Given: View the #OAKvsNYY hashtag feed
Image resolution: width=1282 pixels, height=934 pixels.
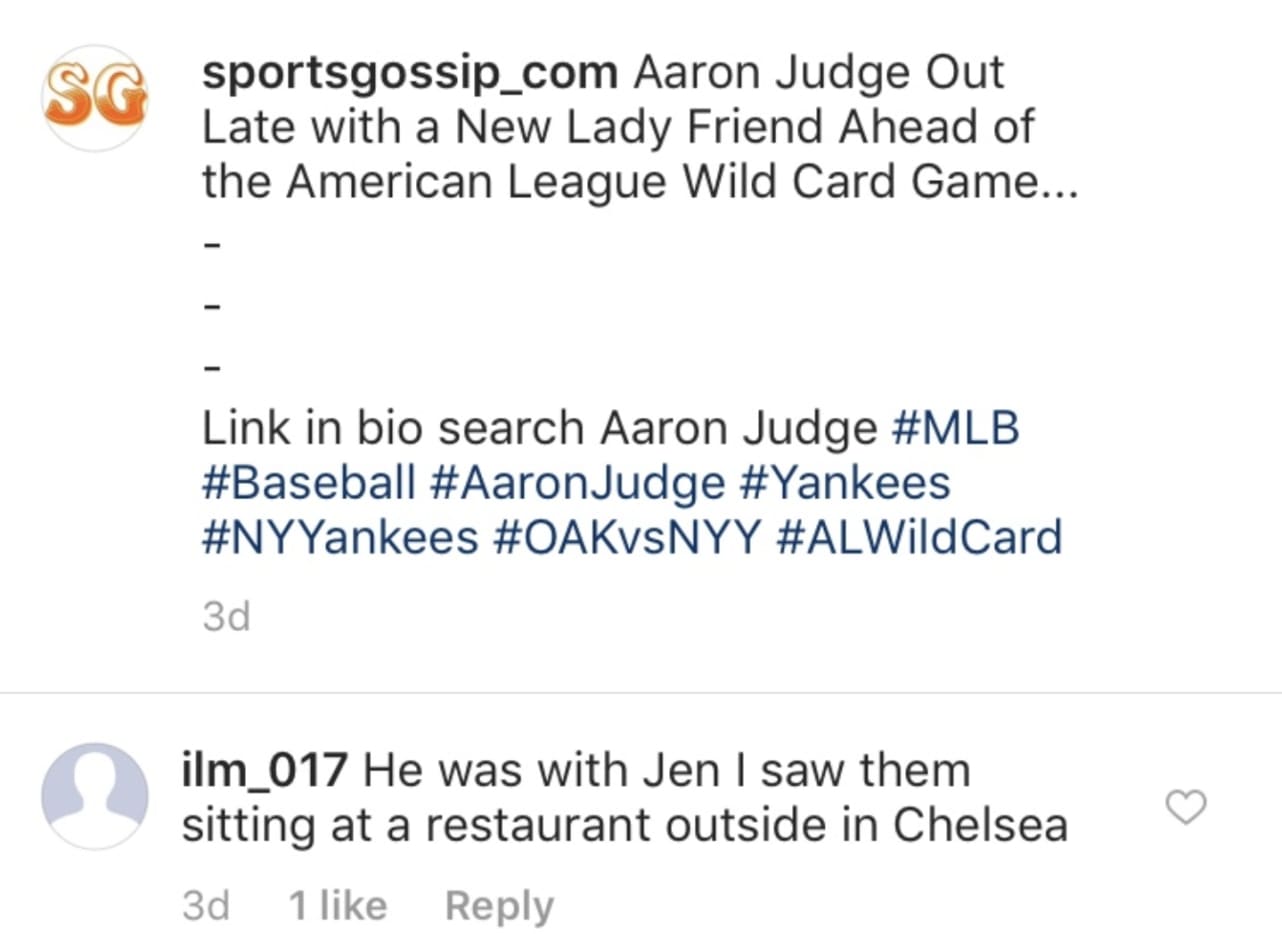Looking at the screenshot, I should click(627, 538).
